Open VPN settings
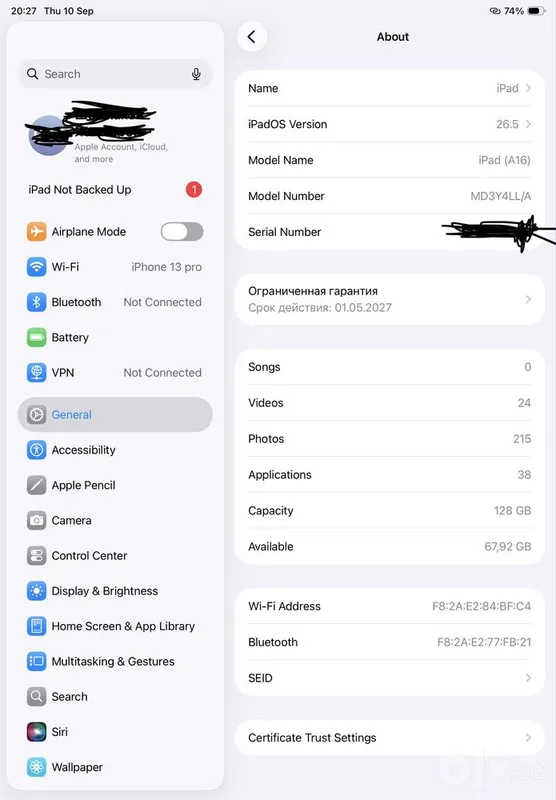 [x=115, y=372]
